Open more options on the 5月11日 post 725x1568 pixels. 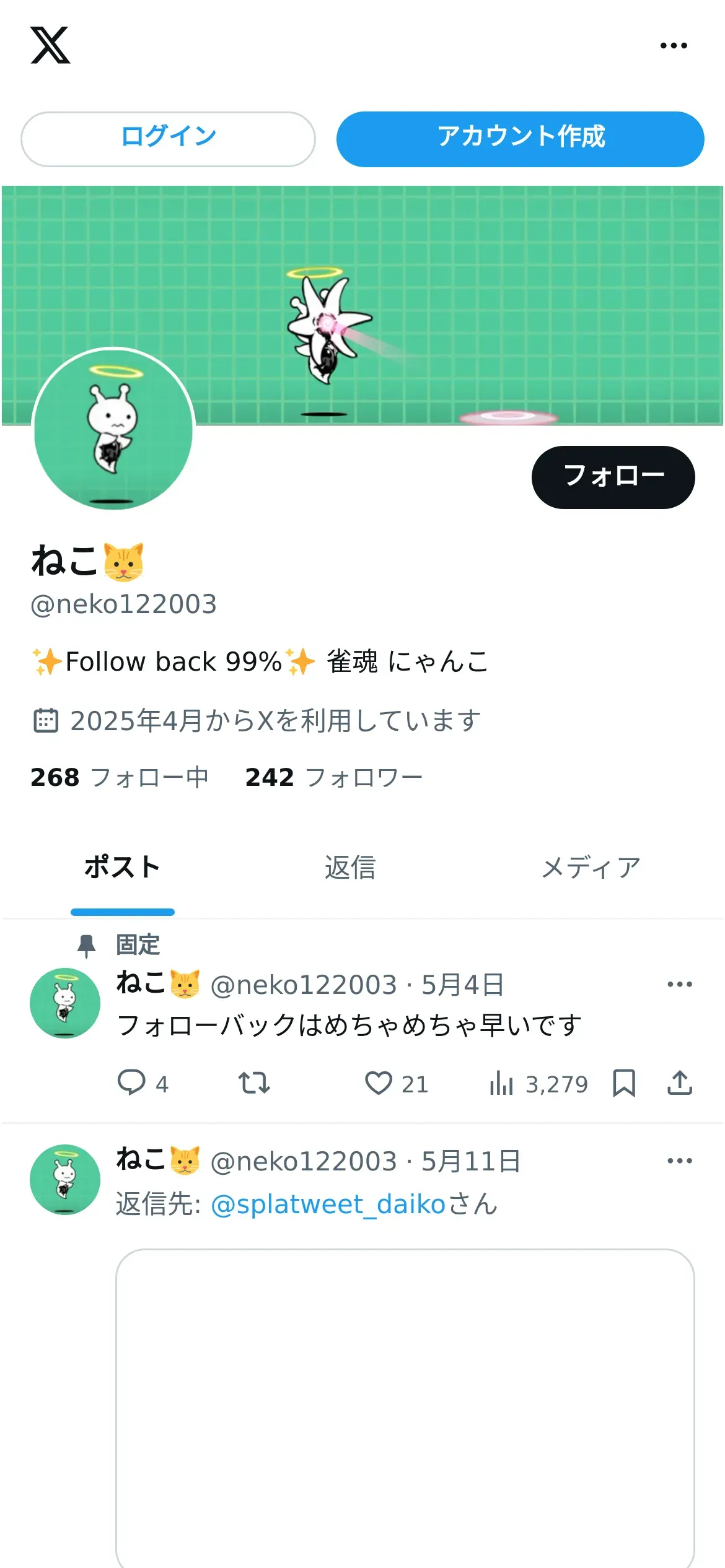(680, 1161)
